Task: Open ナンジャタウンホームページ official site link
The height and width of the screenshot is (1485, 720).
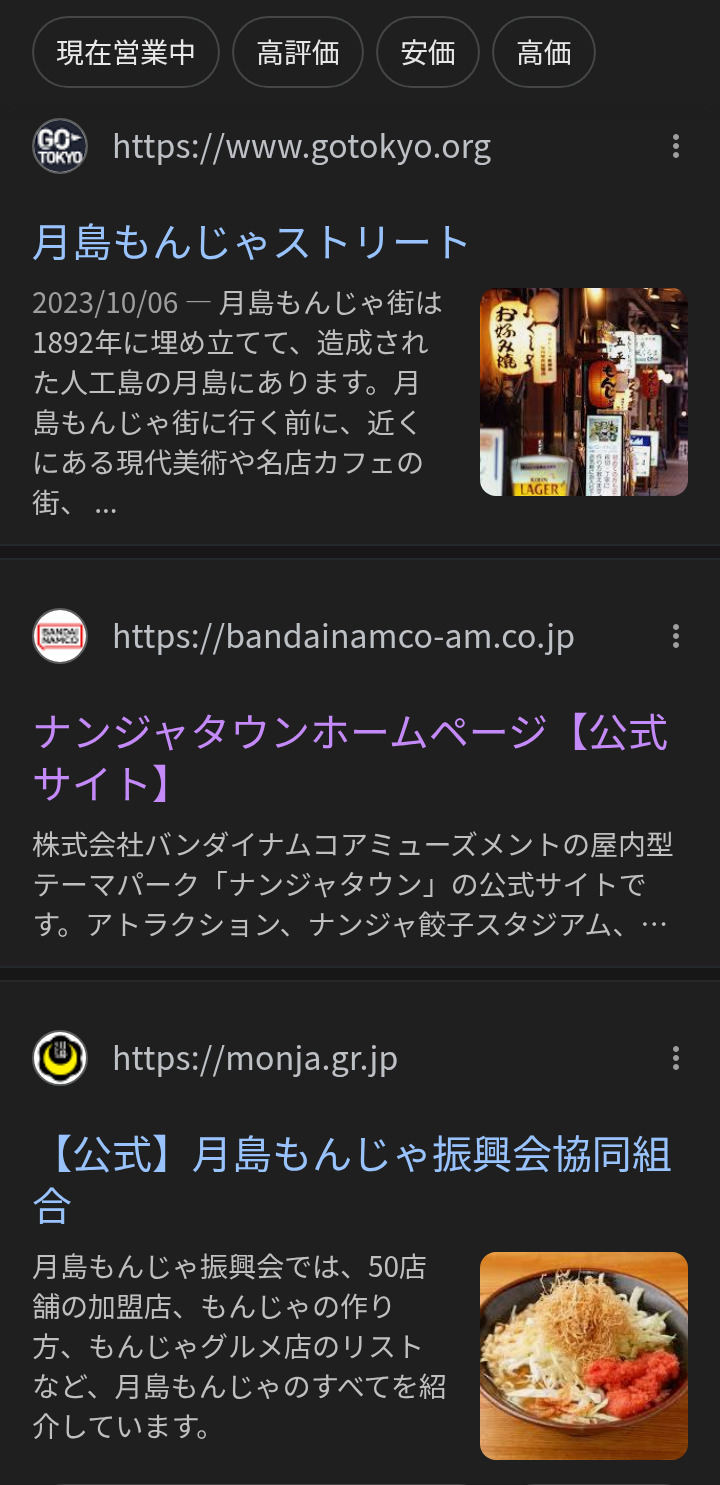Action: 350,757
